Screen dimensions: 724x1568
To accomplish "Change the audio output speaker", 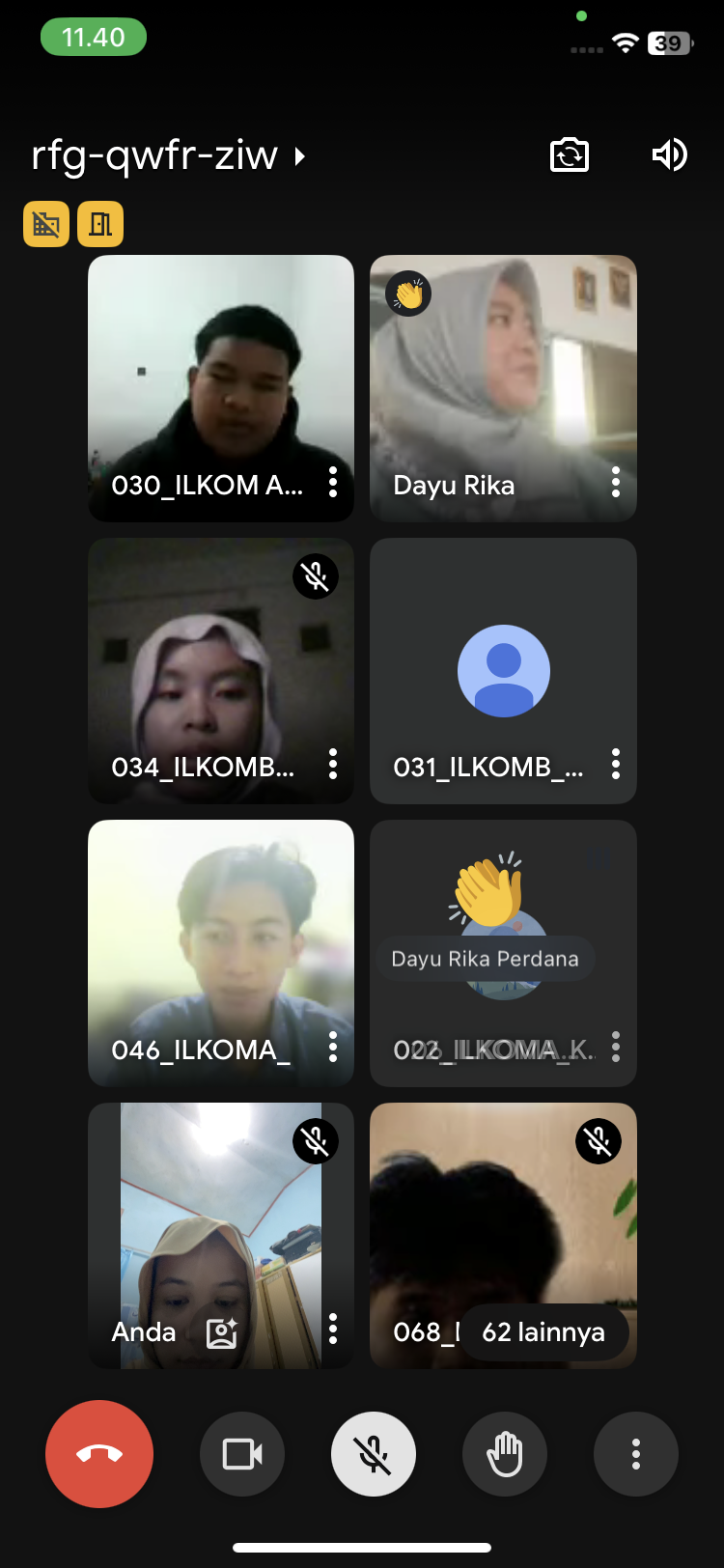I will click(669, 154).
